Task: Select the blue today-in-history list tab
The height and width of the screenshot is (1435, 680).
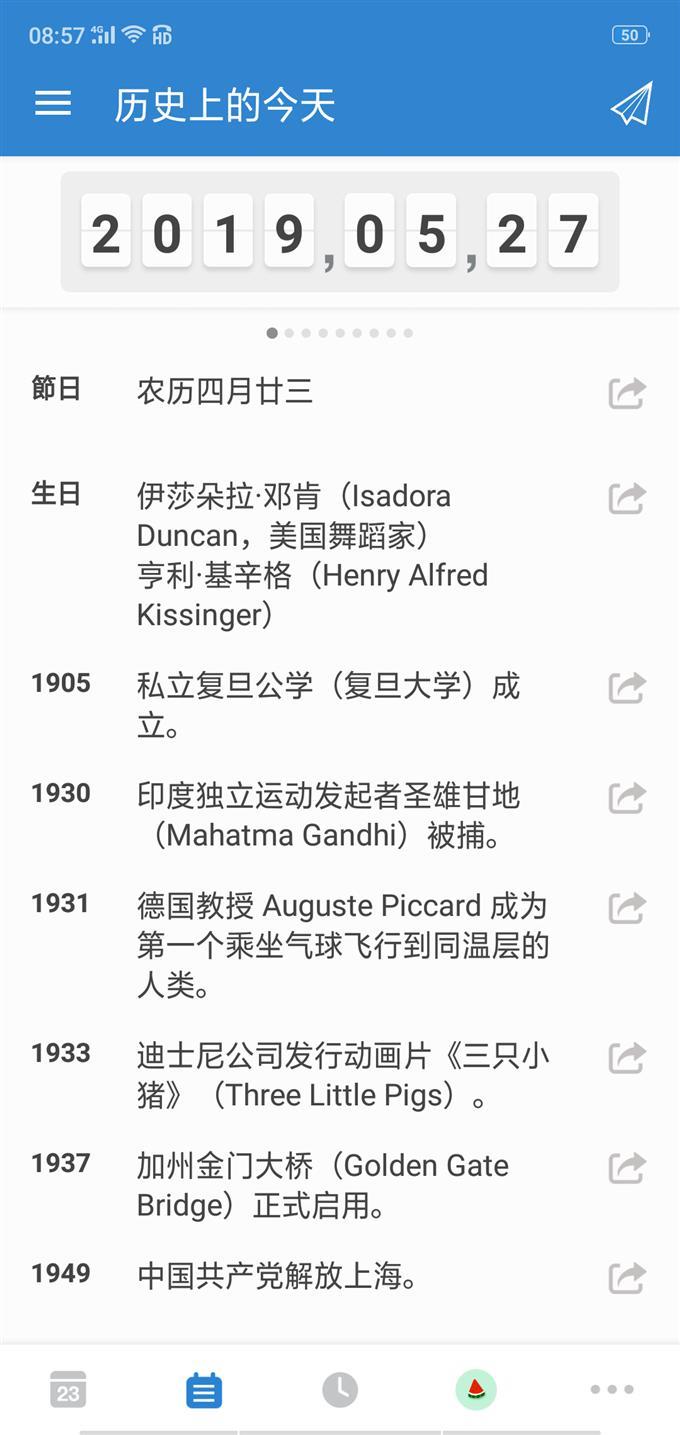Action: point(204,1390)
